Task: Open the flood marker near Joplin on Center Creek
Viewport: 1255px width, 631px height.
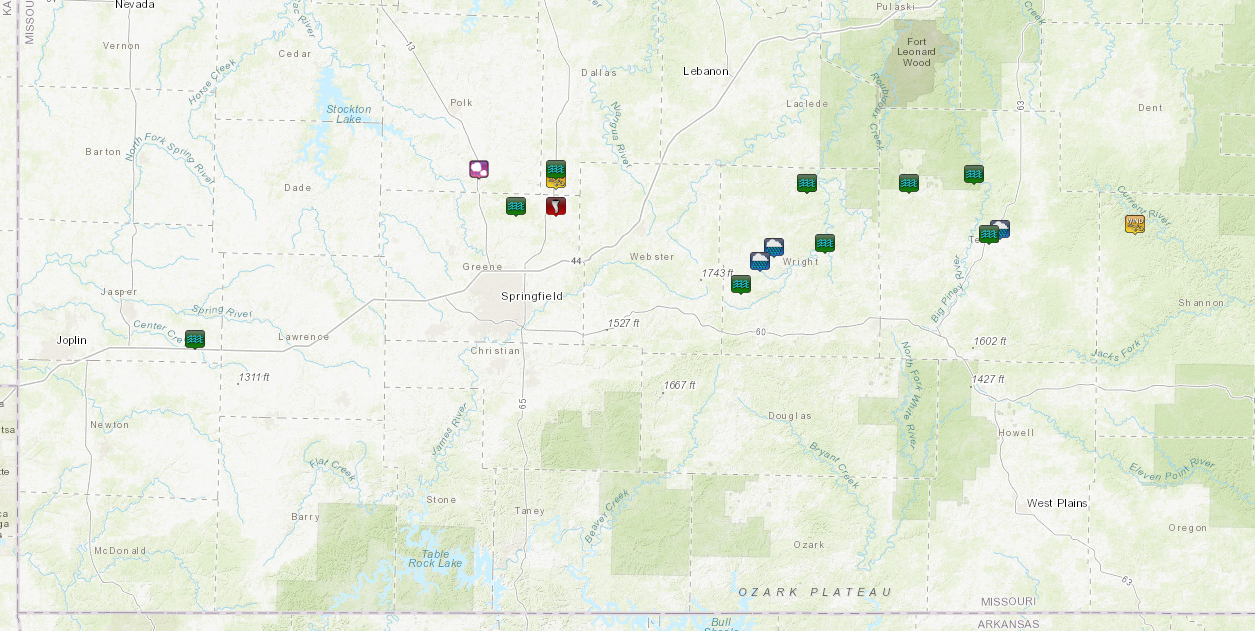Action: [195, 339]
